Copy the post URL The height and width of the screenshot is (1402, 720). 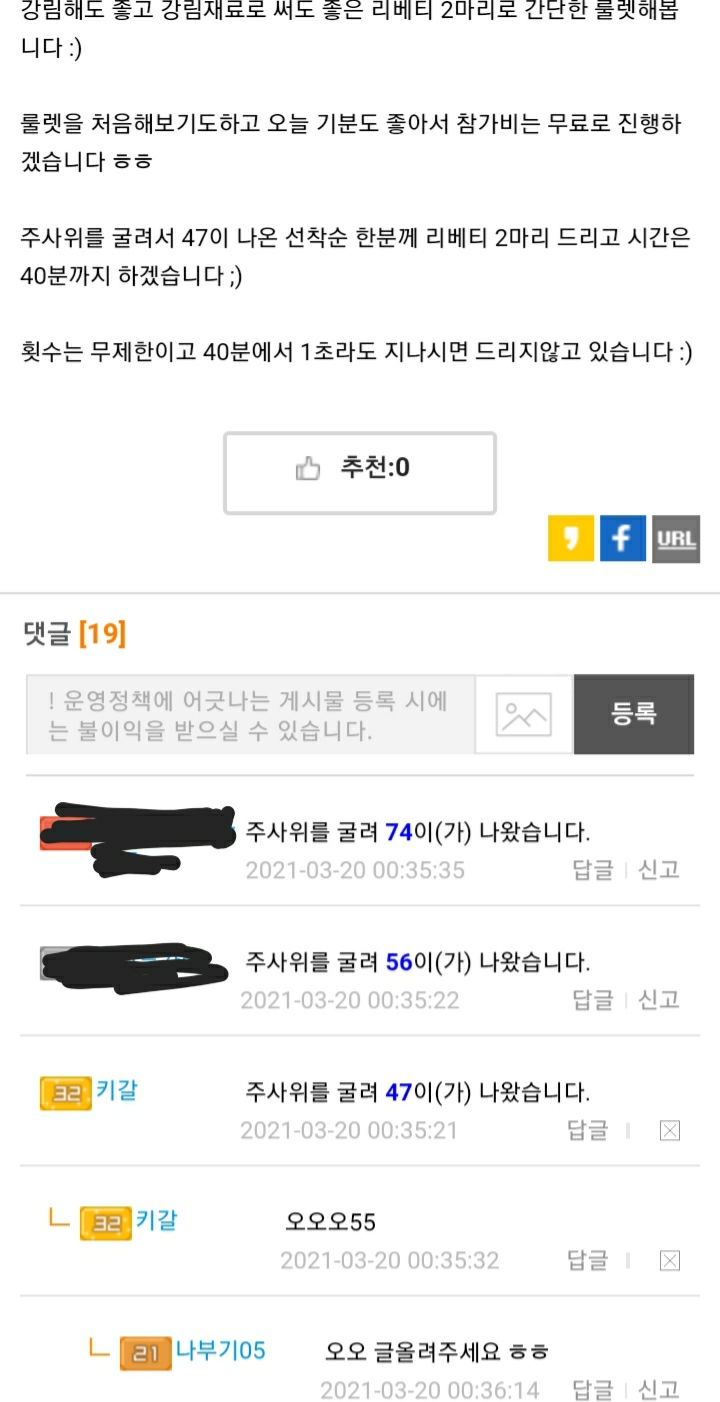[x=675, y=539]
